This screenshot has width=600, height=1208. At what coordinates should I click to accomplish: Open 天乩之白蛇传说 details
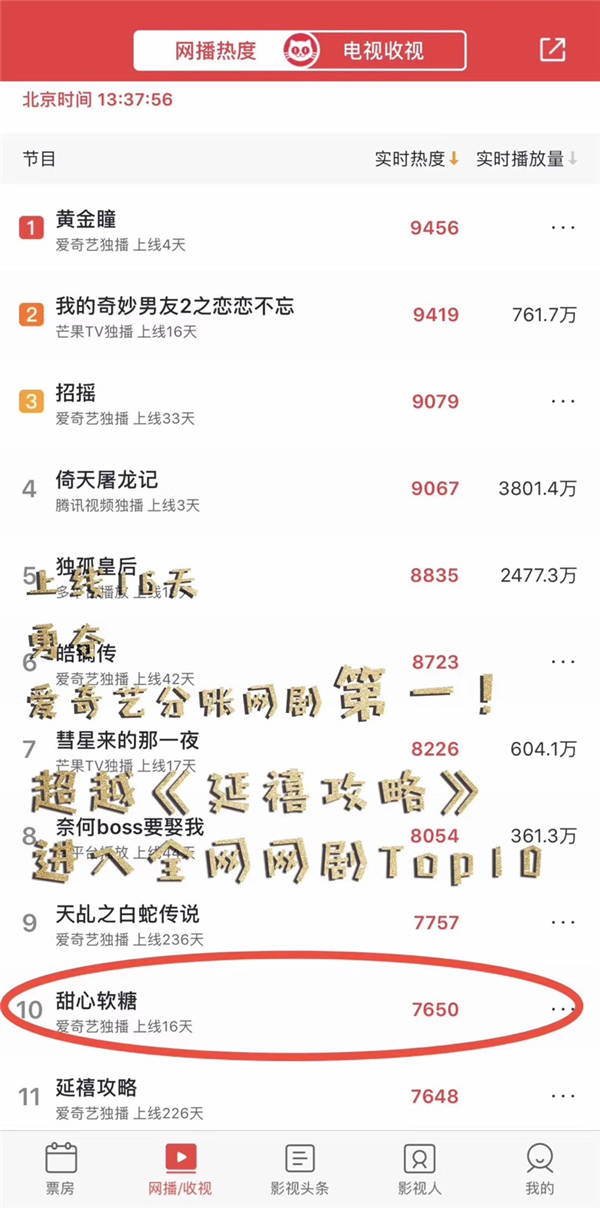point(128,913)
